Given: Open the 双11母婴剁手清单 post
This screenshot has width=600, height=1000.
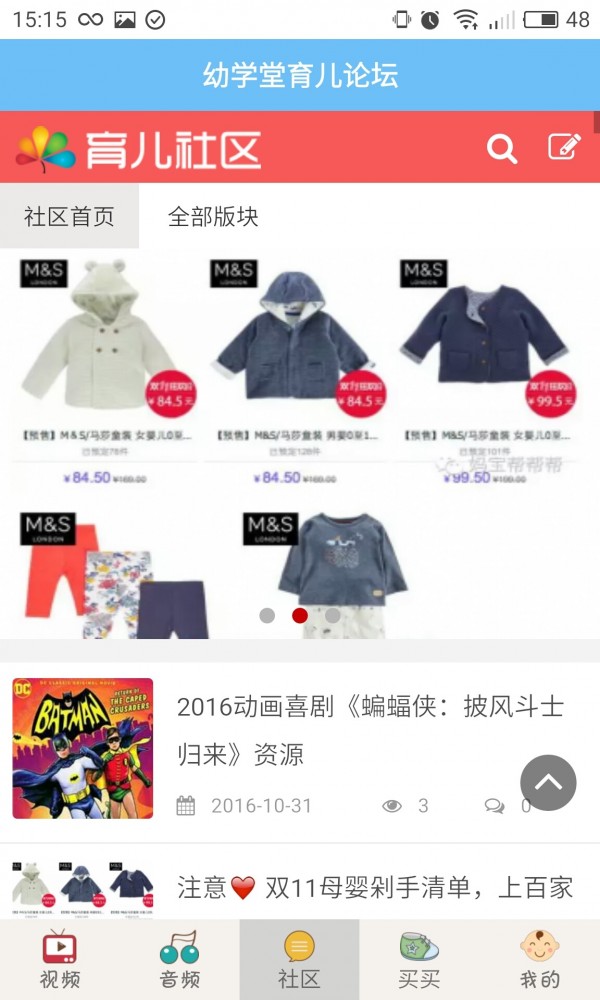Looking at the screenshot, I should (x=374, y=886).
